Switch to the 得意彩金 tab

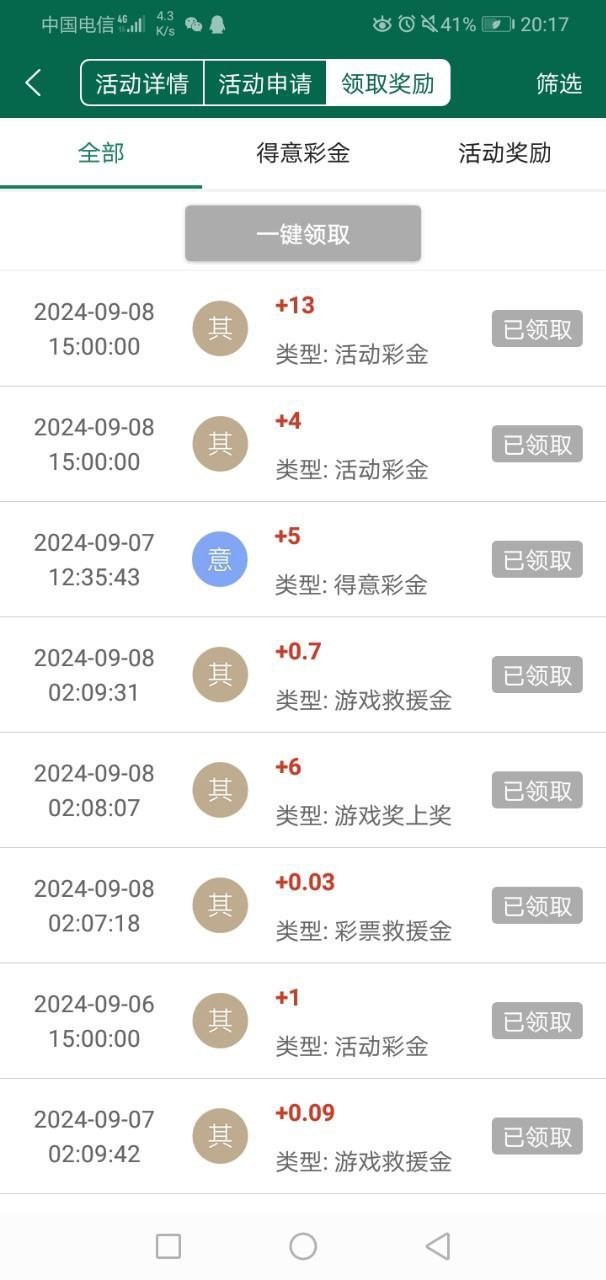click(x=303, y=153)
